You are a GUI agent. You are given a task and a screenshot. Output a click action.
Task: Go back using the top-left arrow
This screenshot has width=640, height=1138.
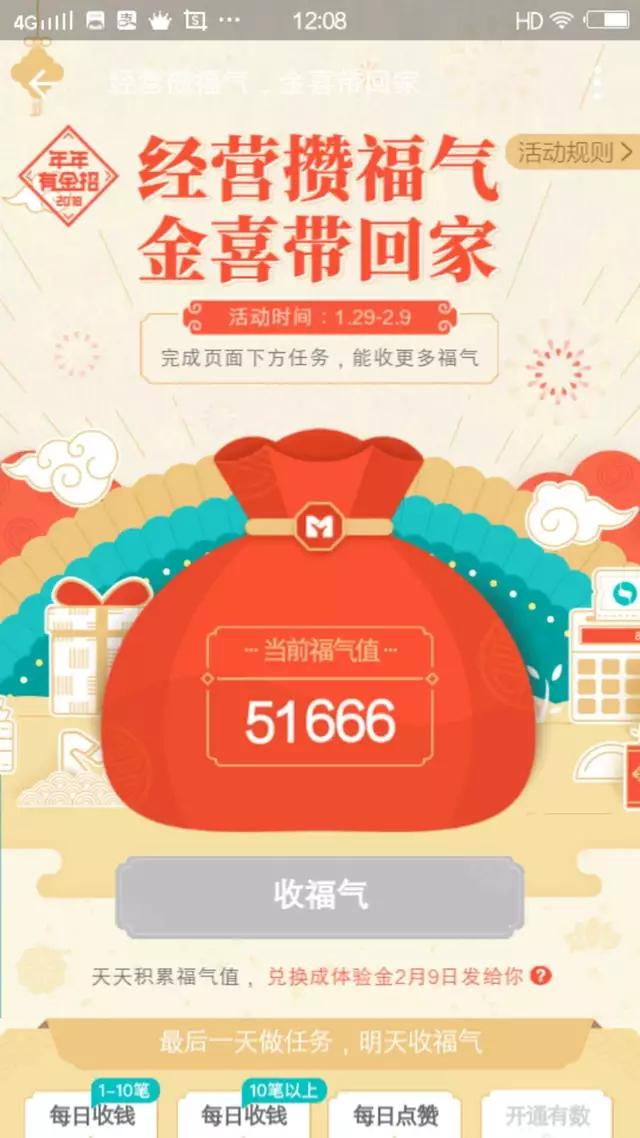coord(38,83)
